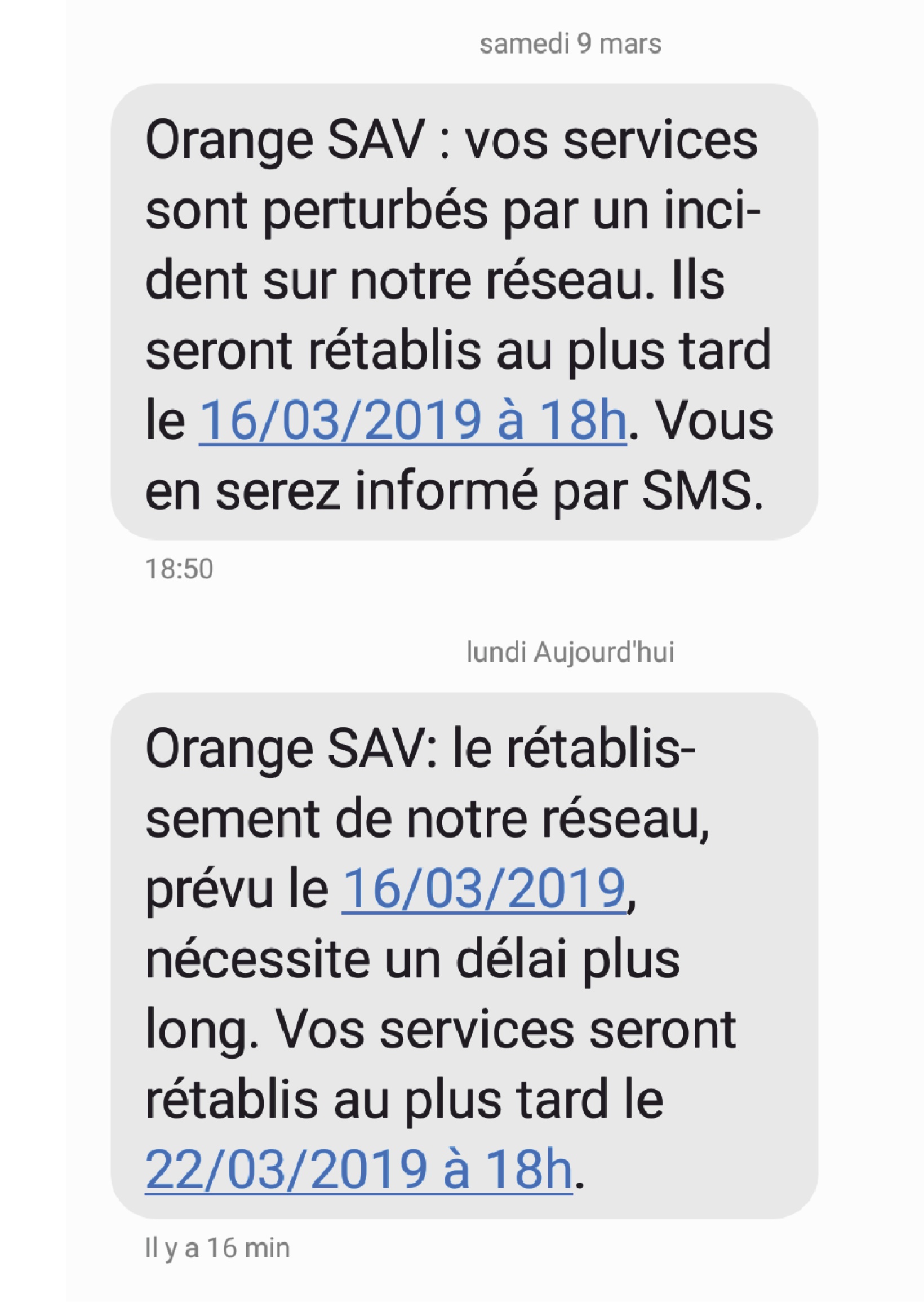Tap the 16/03/2019 link after "prévu le"
Viewport: 924px width, 1302px height.
(x=483, y=889)
